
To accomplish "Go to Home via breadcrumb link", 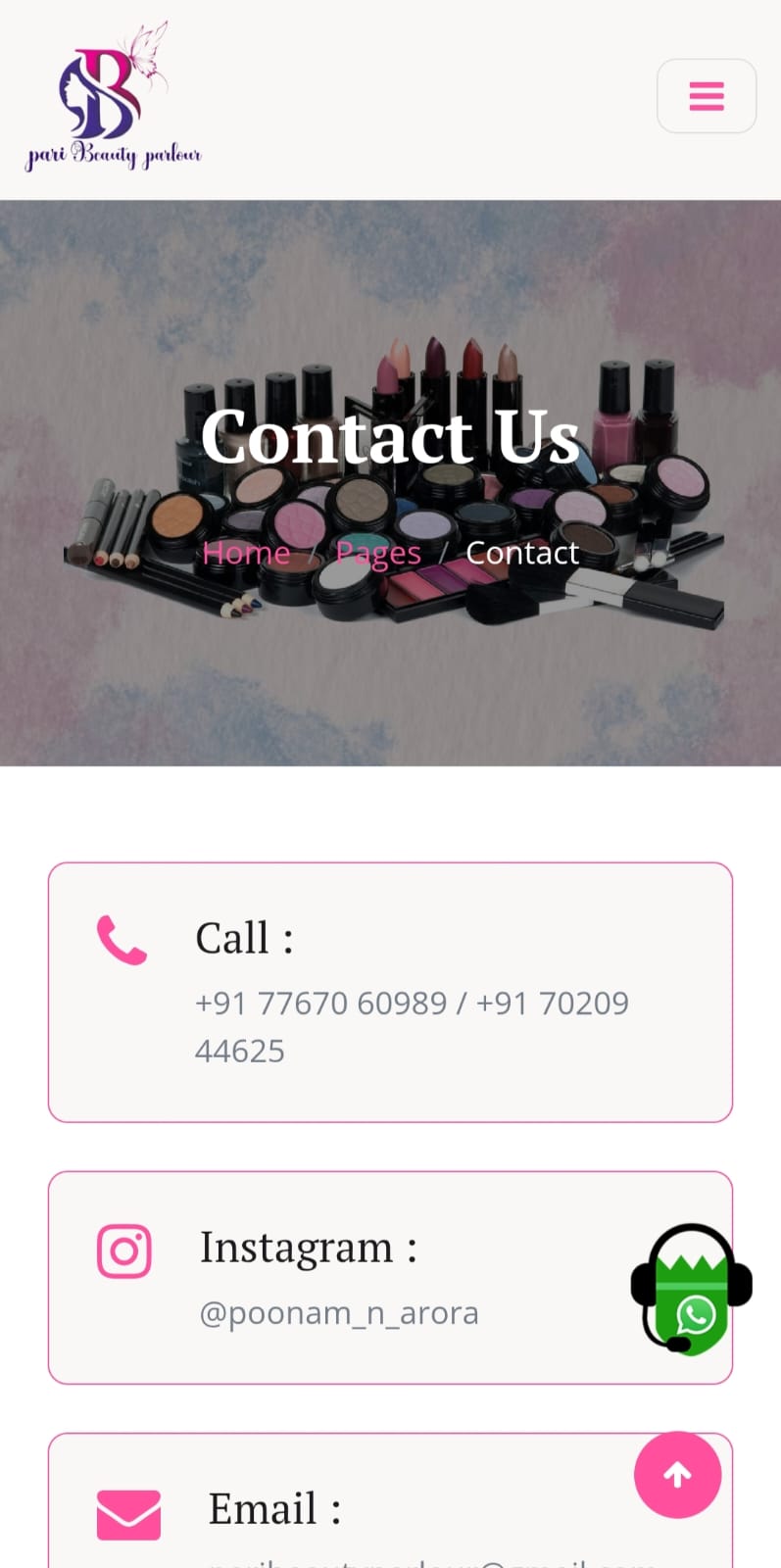I will 246,553.
